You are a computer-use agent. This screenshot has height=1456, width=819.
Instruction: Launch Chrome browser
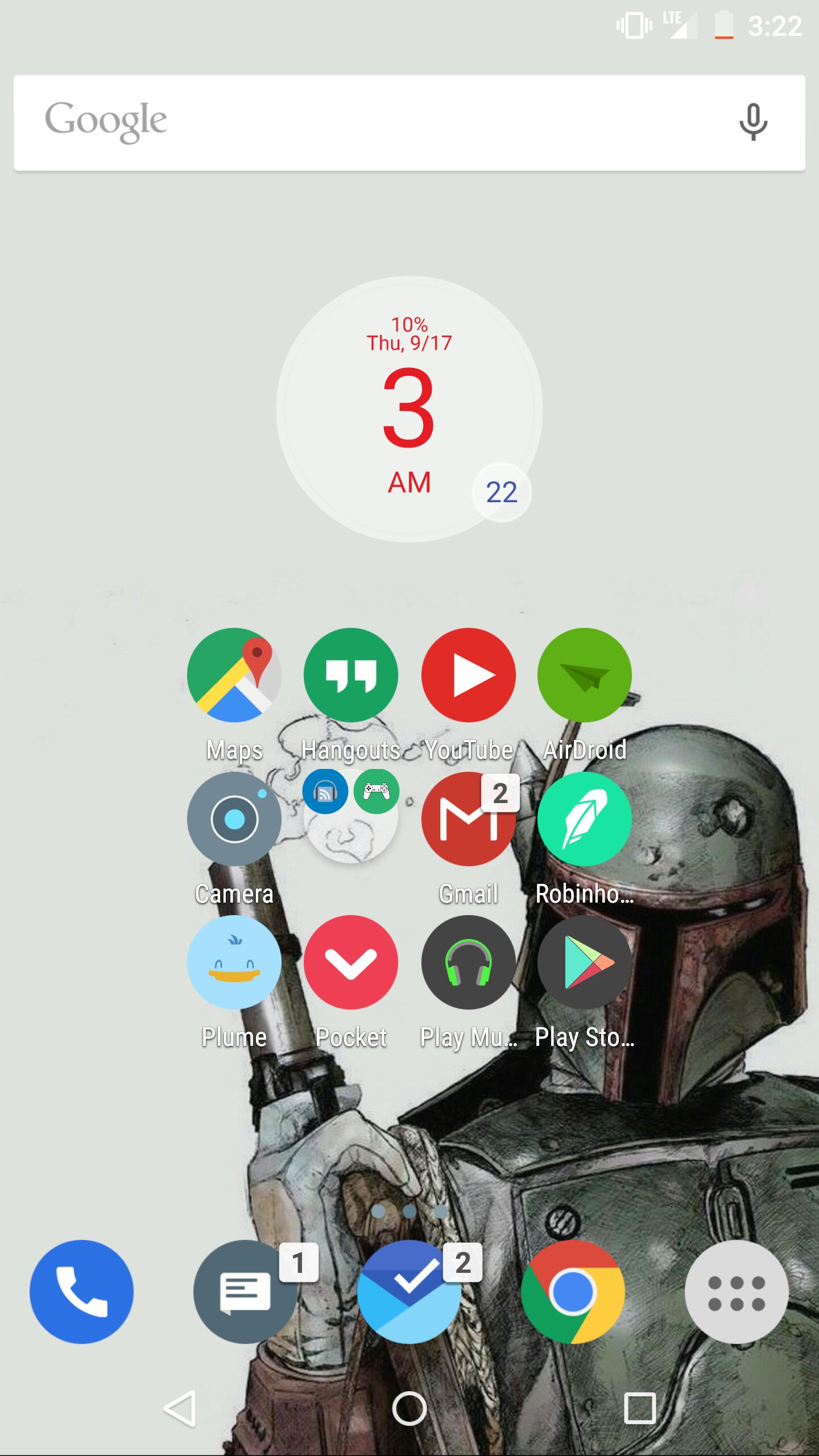pos(573,1292)
